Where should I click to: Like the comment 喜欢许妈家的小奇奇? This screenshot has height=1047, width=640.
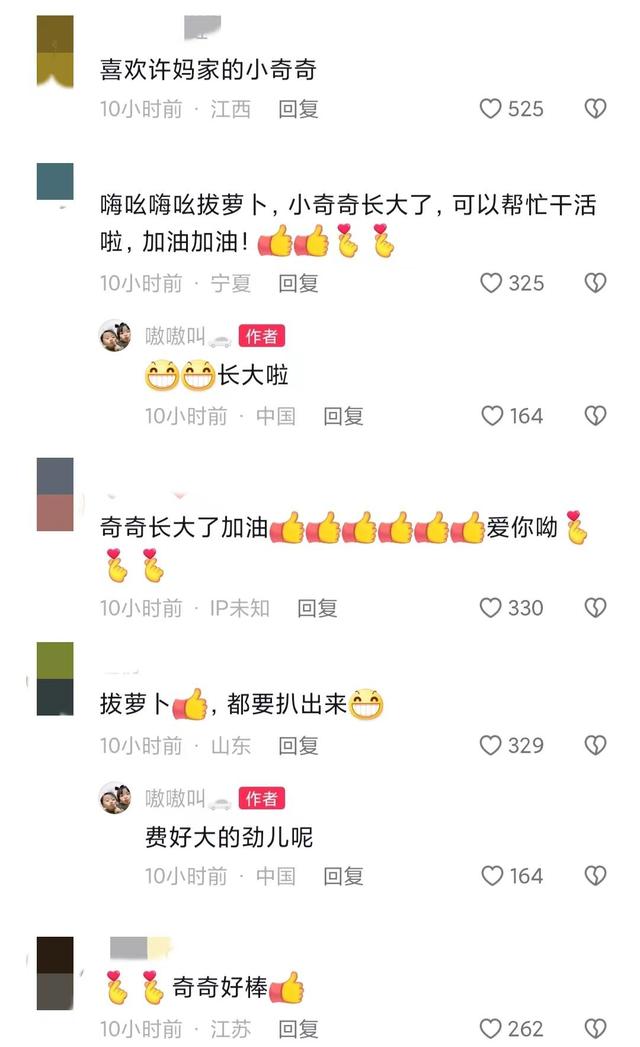click(491, 109)
